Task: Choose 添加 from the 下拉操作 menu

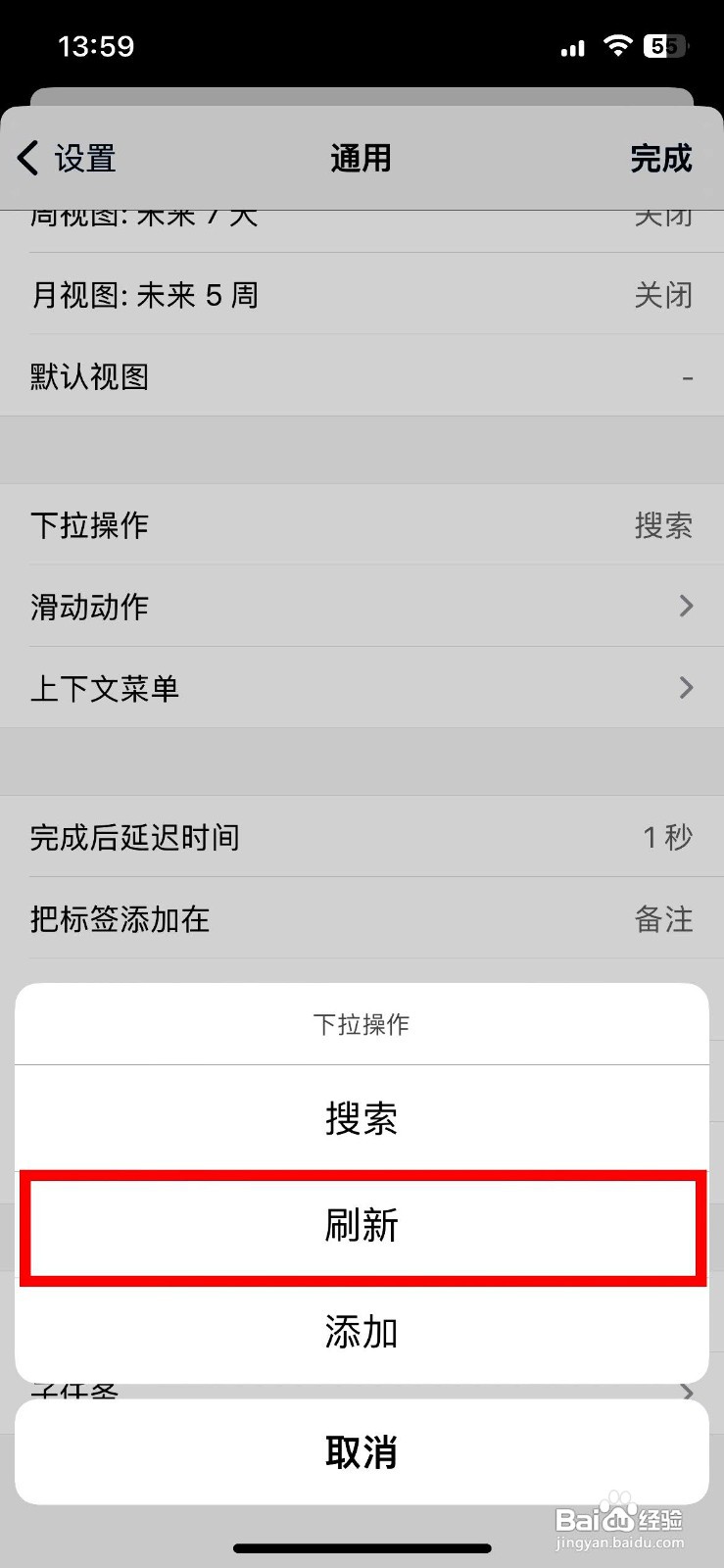Action: [x=362, y=1332]
